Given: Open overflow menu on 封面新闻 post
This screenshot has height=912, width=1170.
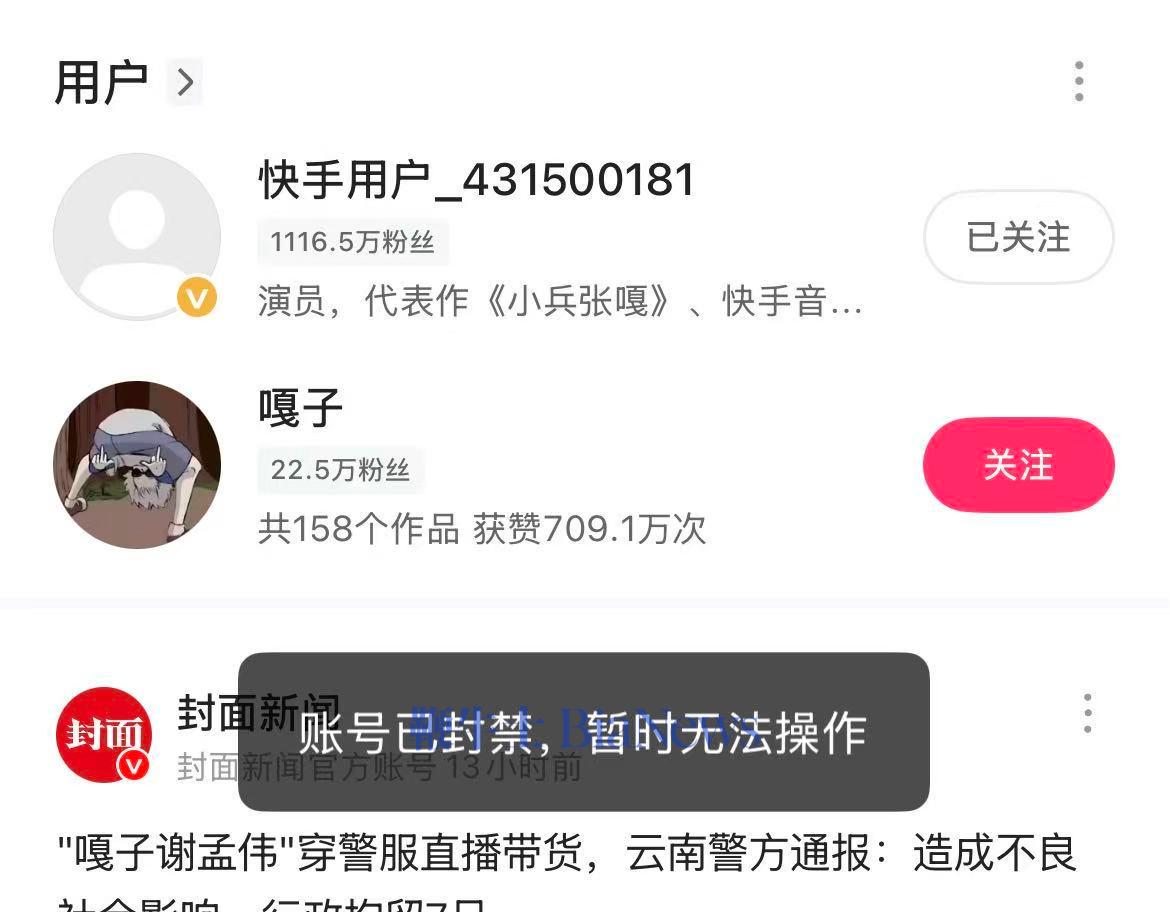Looking at the screenshot, I should click(1087, 713).
